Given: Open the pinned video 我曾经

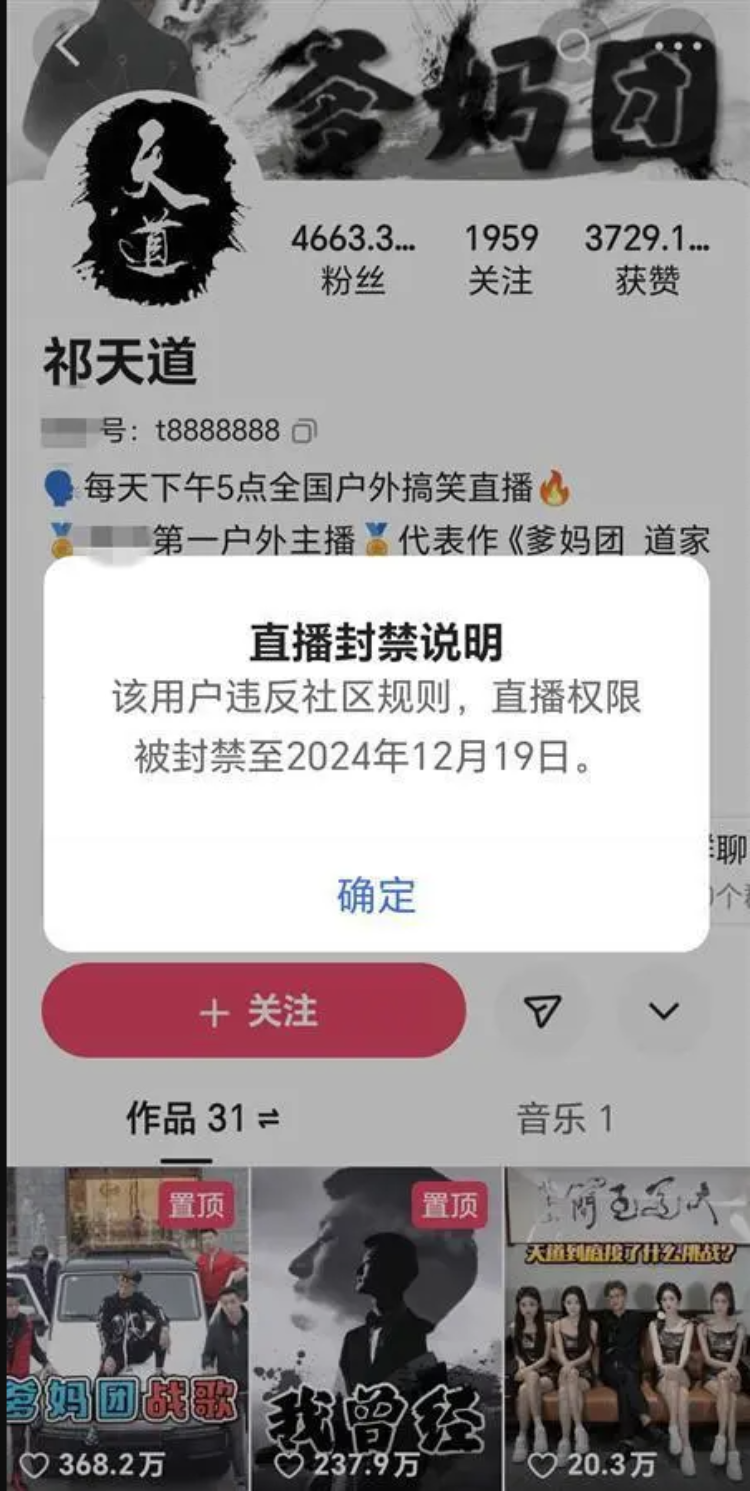Looking at the screenshot, I should [x=375, y=1325].
